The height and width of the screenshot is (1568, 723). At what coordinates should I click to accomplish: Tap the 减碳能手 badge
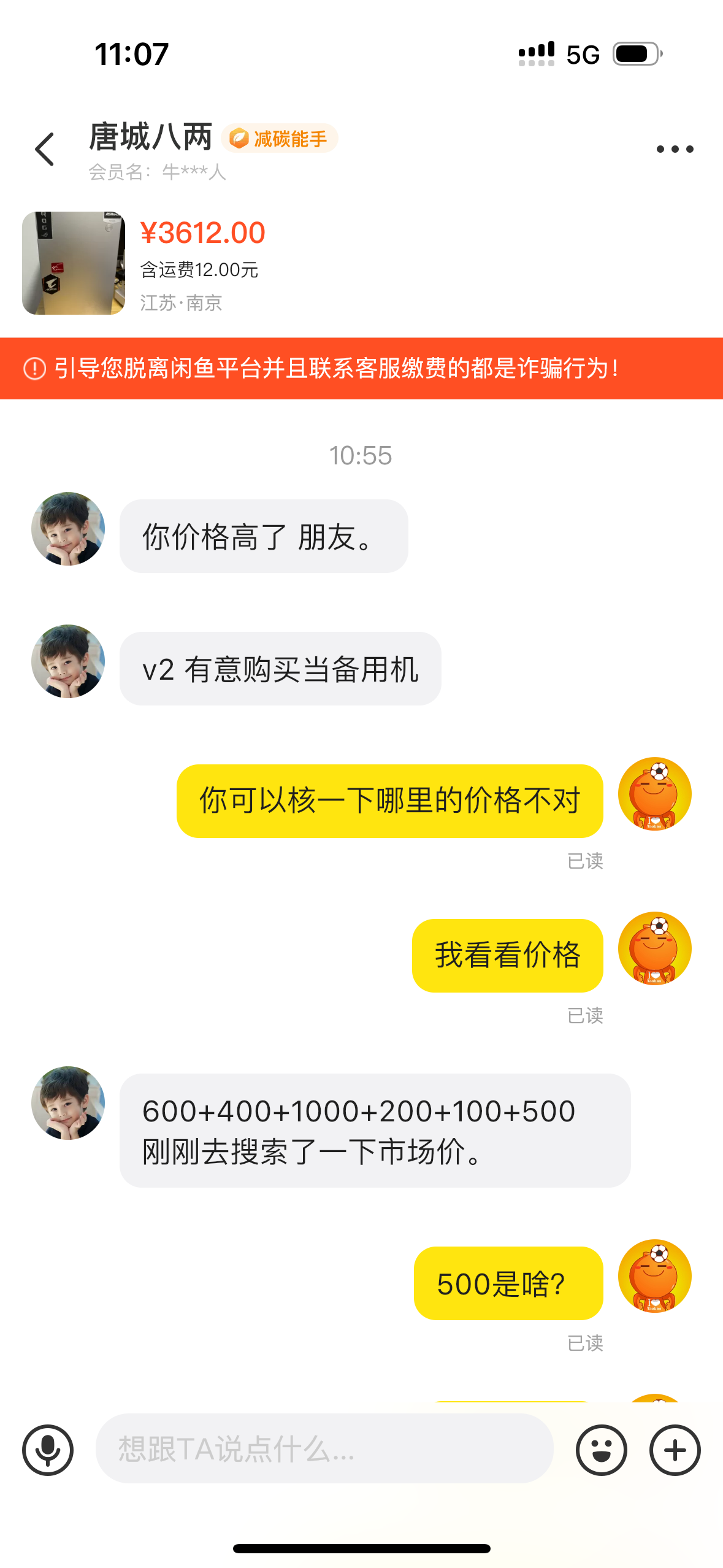(280, 139)
